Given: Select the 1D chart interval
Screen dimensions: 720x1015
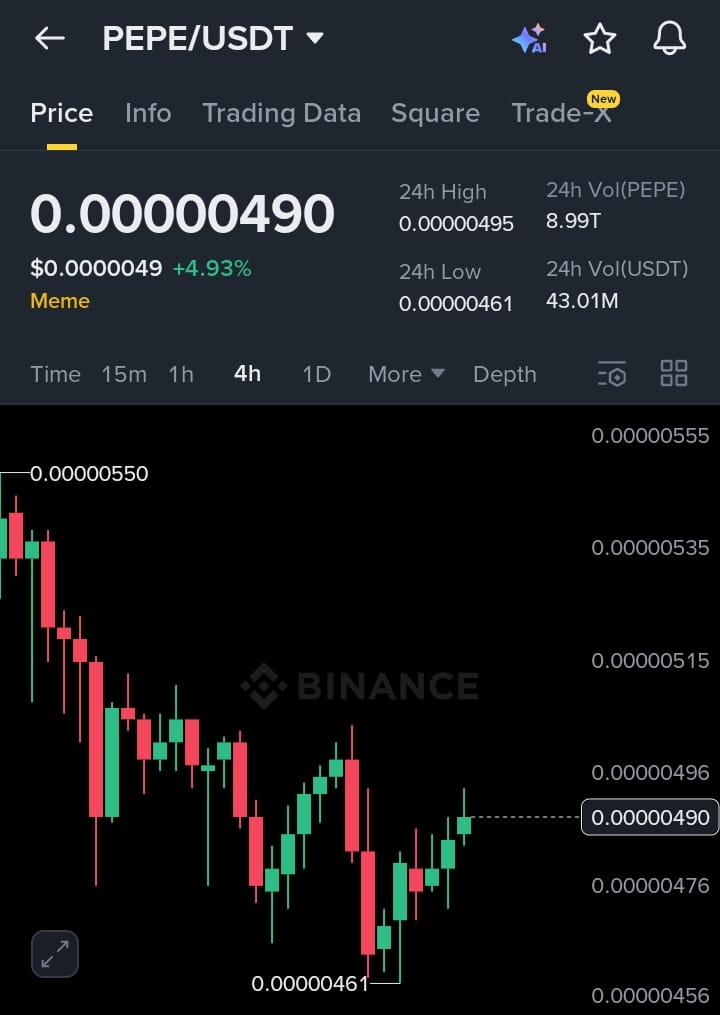Looking at the screenshot, I should [x=316, y=374].
